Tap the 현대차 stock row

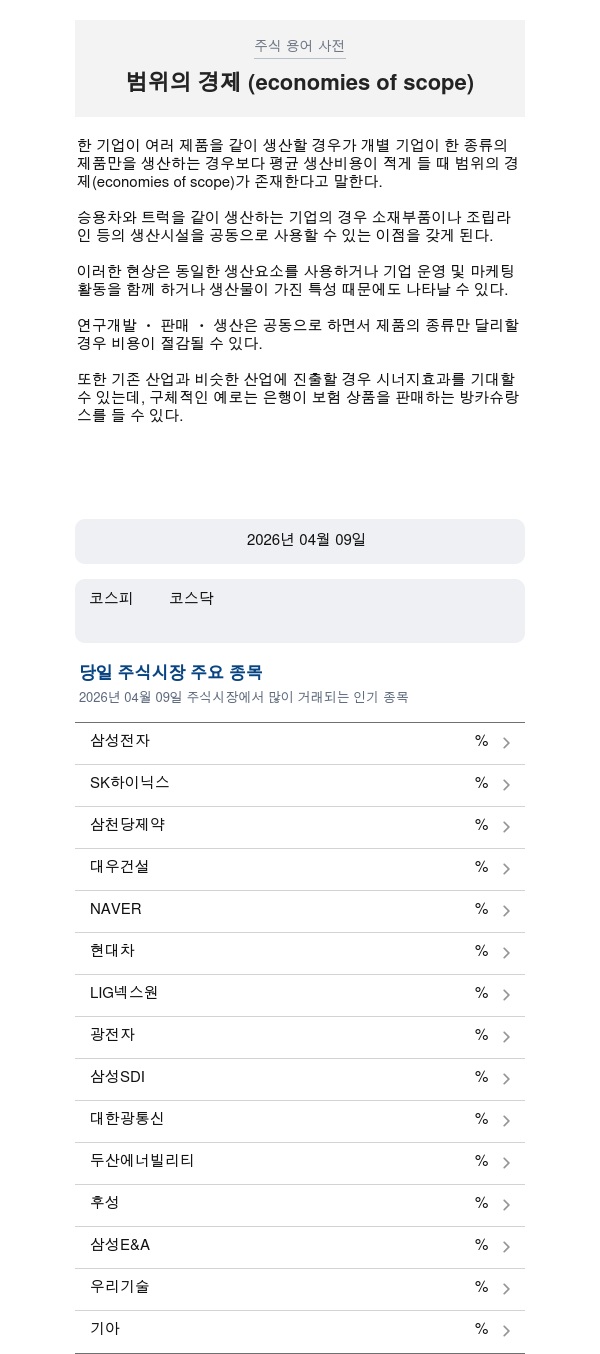(x=300, y=952)
